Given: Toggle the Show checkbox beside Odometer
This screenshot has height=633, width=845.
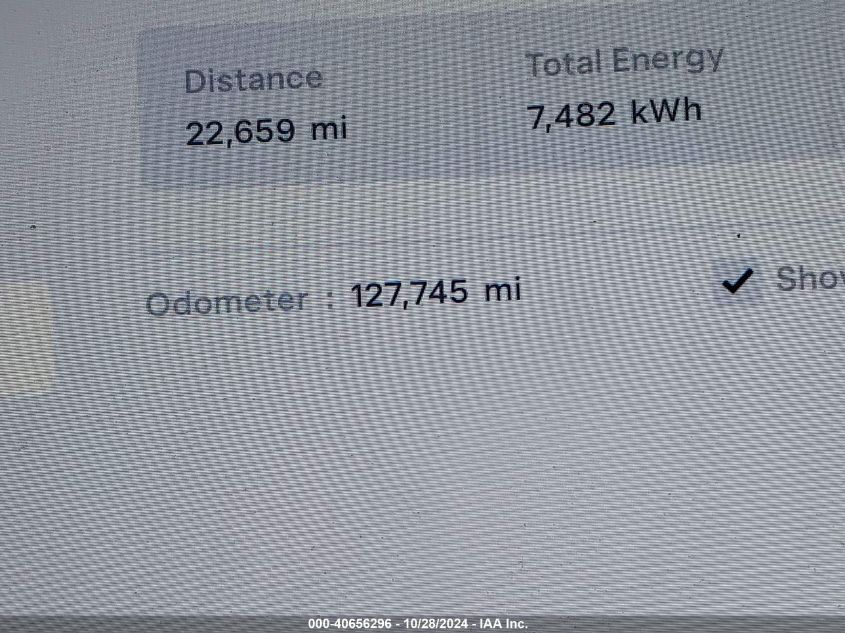Looking at the screenshot, I should (x=737, y=282).
